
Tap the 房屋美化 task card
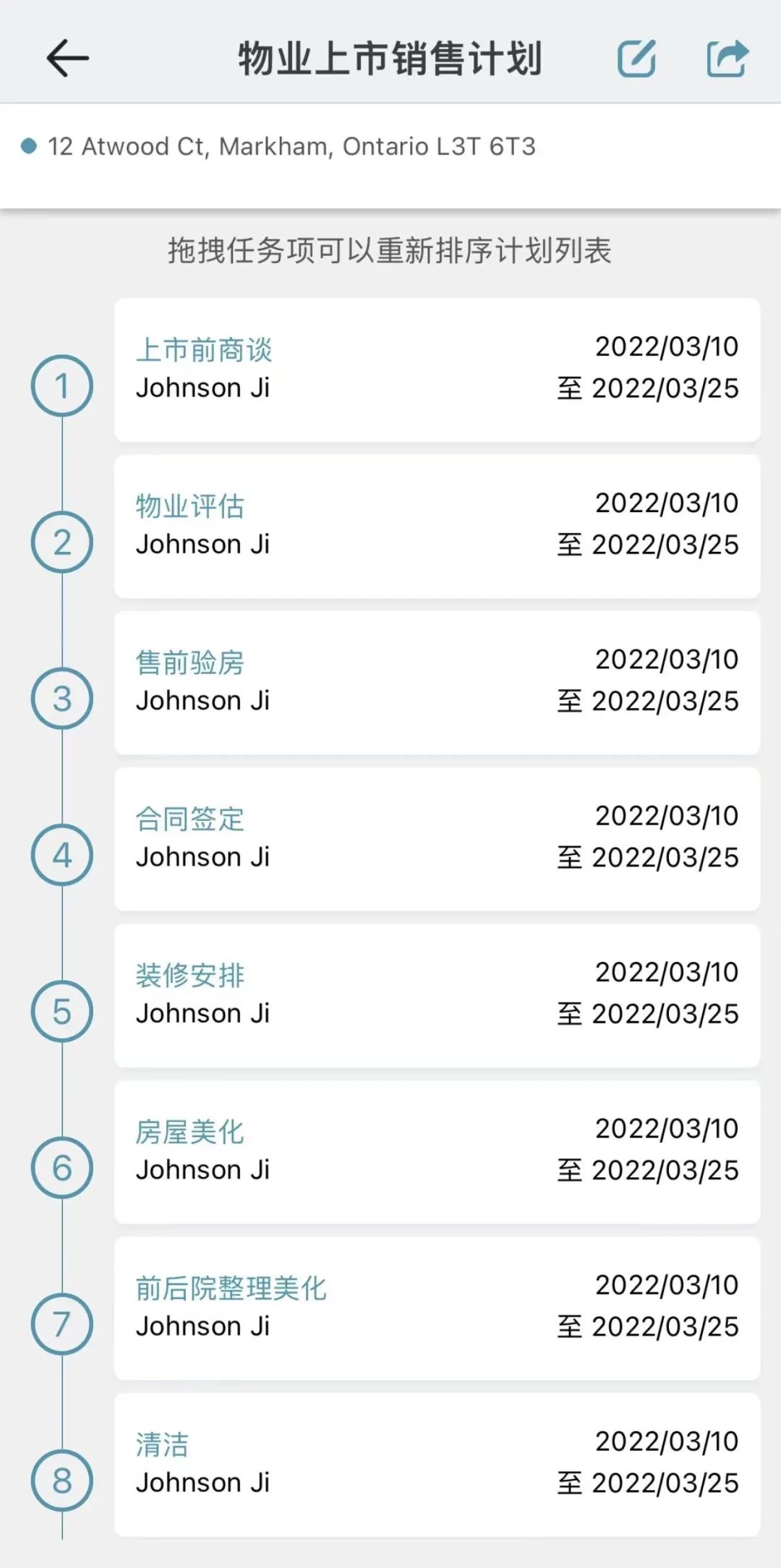[437, 1152]
